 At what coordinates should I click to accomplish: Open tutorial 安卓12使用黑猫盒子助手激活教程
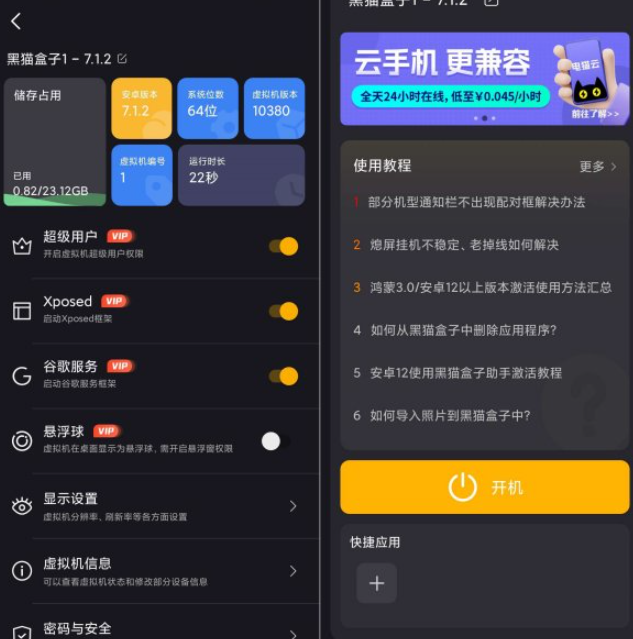465,373
